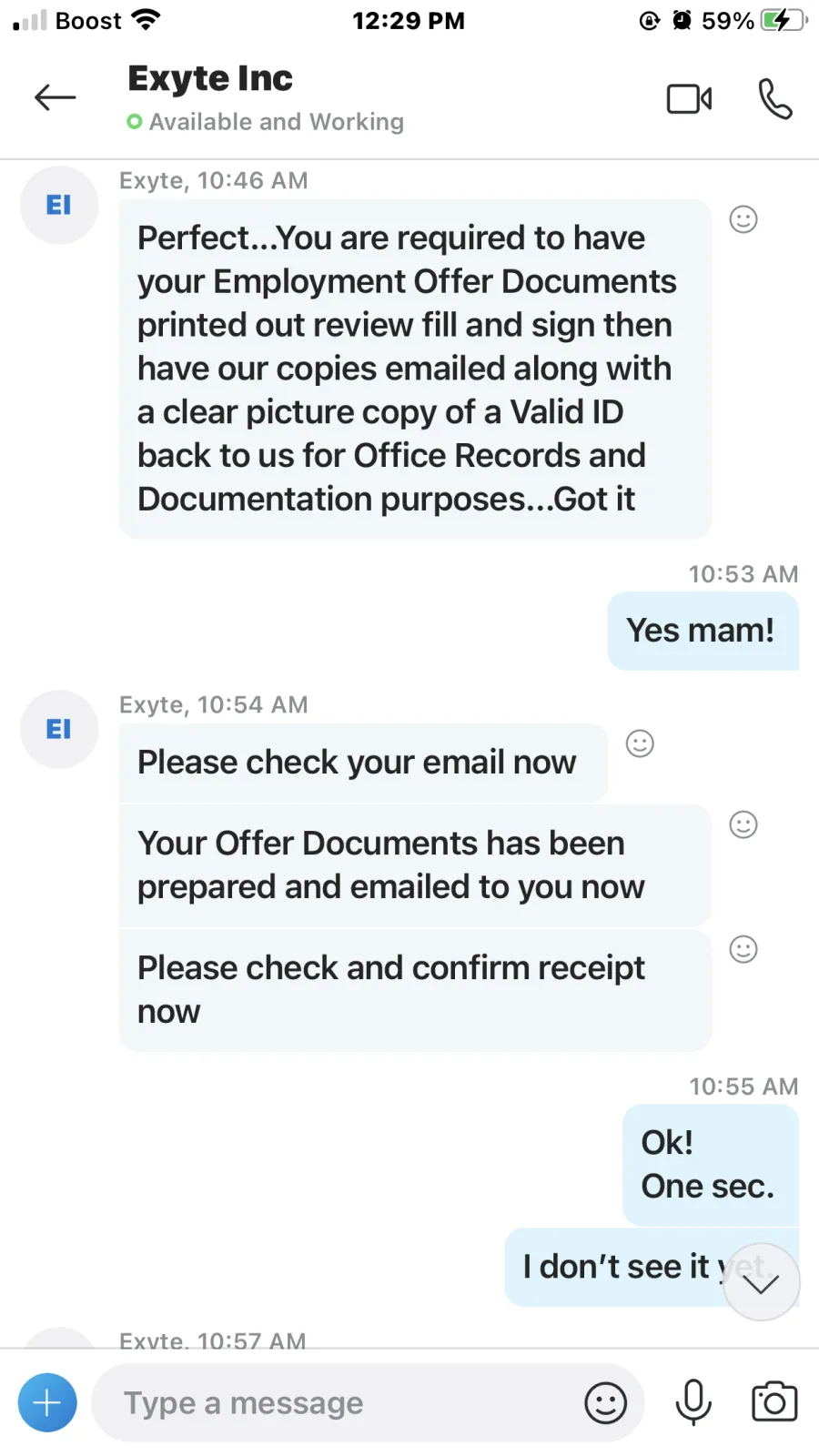Open the Exyte Inc contact profile header
Screen dimensions: 819x1456
pyautogui.click(x=266, y=98)
